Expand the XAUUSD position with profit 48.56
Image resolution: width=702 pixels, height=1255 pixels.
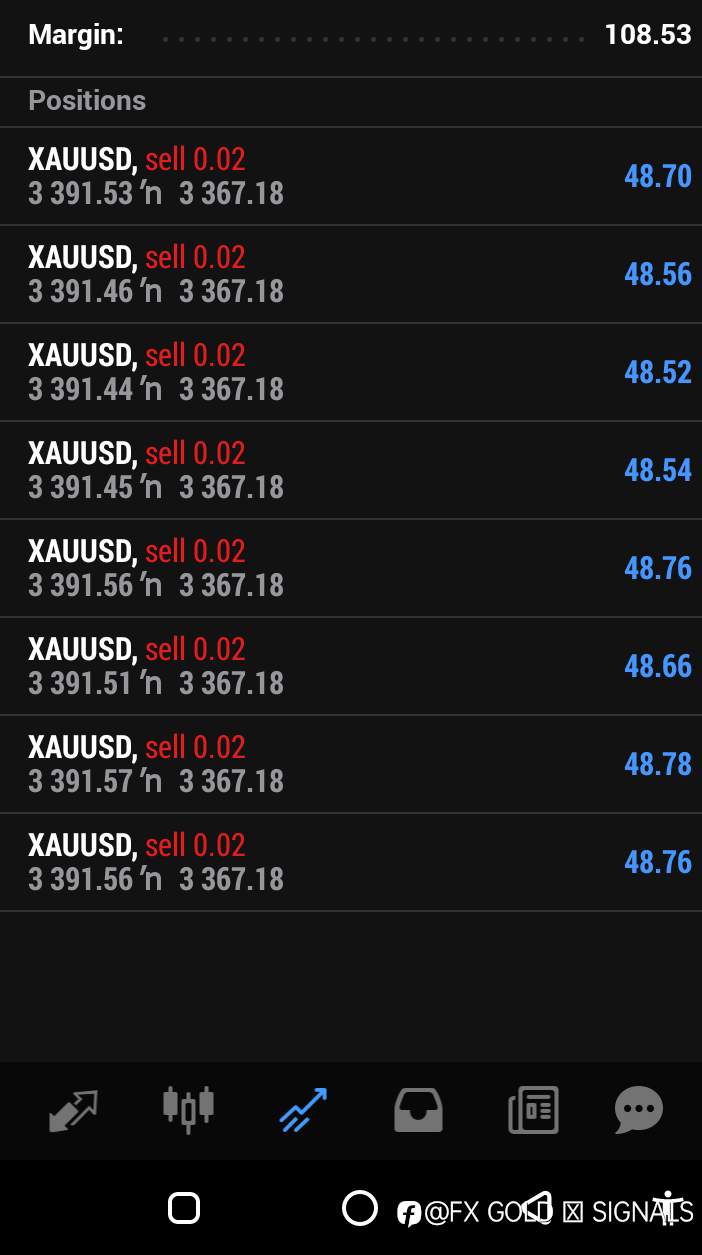pyautogui.click(x=351, y=274)
